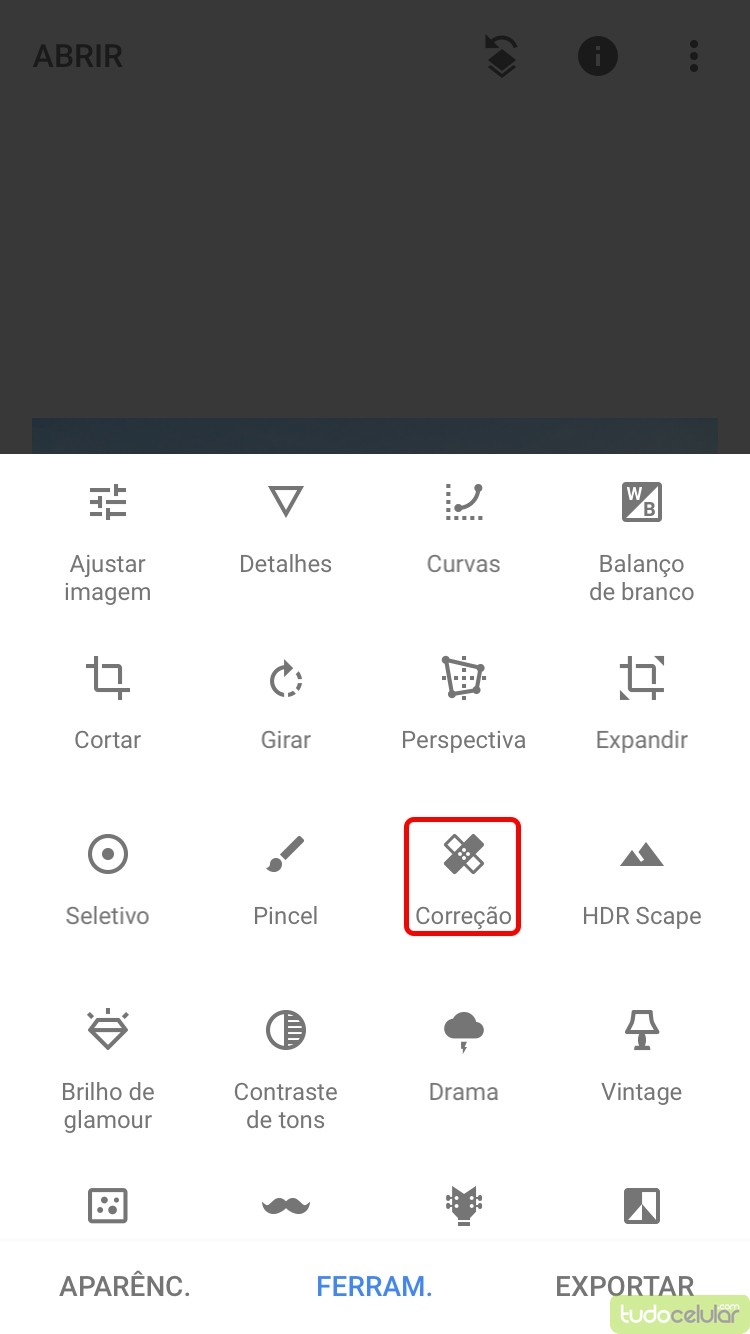The width and height of the screenshot is (750, 1334).
Task: Open the overflow menu
Action: pyautogui.click(x=693, y=57)
